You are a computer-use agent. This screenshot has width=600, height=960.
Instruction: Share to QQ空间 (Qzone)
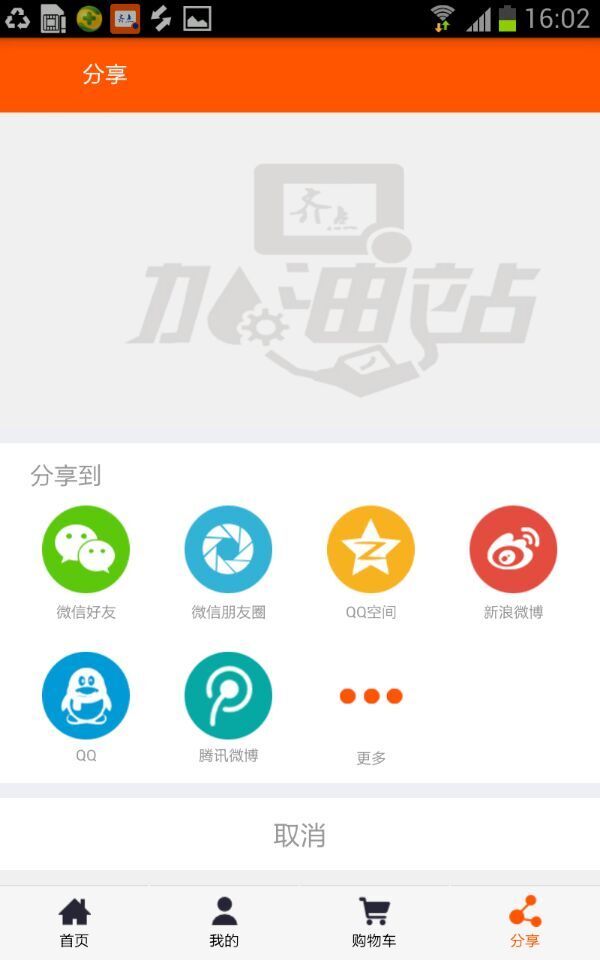tap(371, 550)
